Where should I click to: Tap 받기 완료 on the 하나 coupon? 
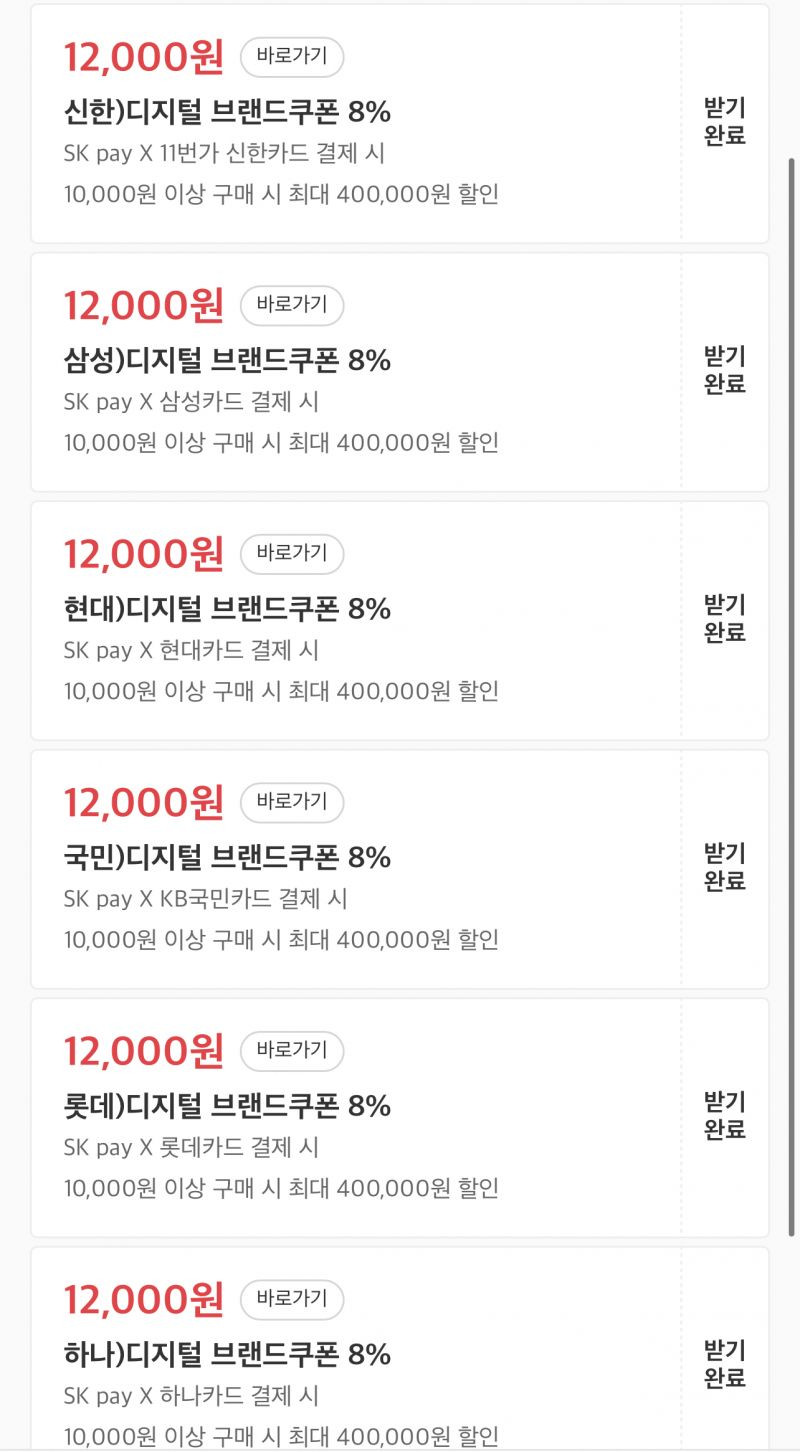(x=725, y=1365)
